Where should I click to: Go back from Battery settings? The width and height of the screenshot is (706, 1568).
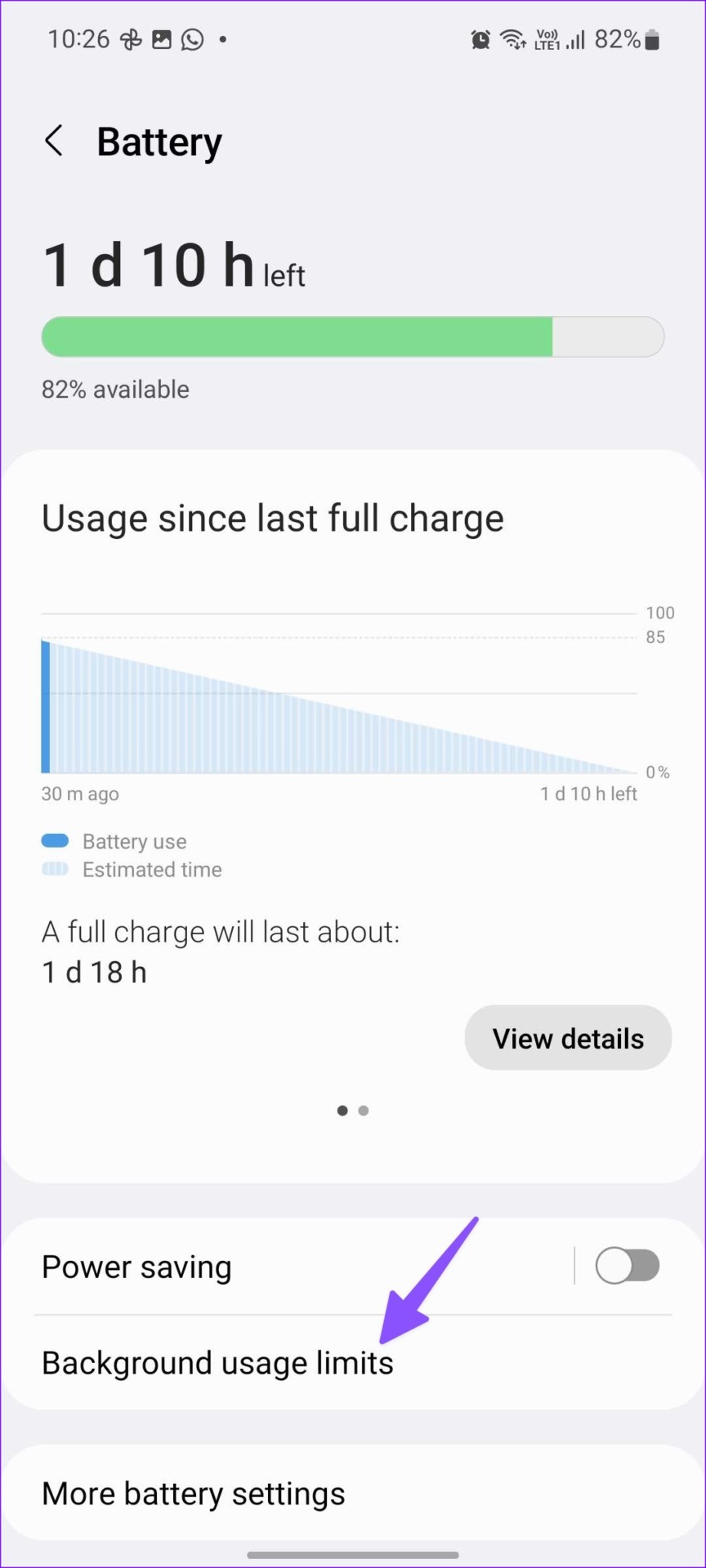coord(54,141)
